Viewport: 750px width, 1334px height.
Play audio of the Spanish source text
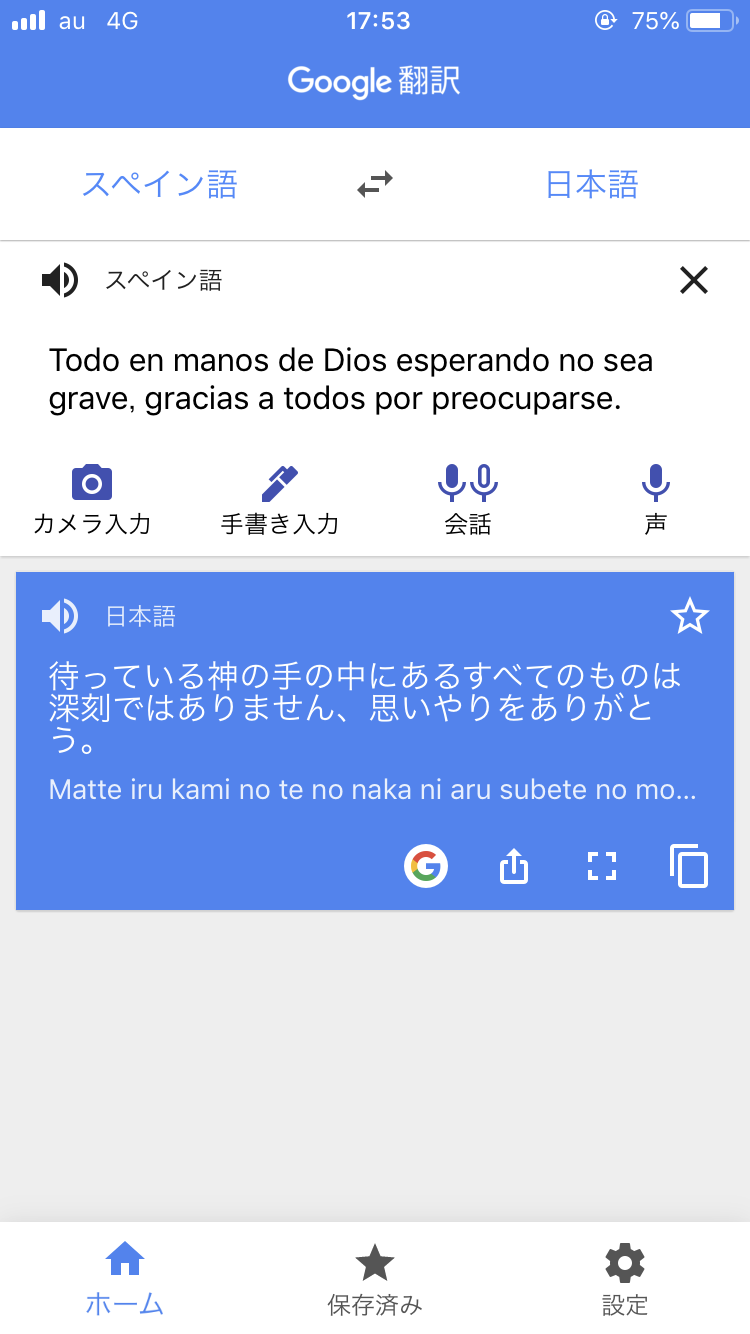click(60, 280)
